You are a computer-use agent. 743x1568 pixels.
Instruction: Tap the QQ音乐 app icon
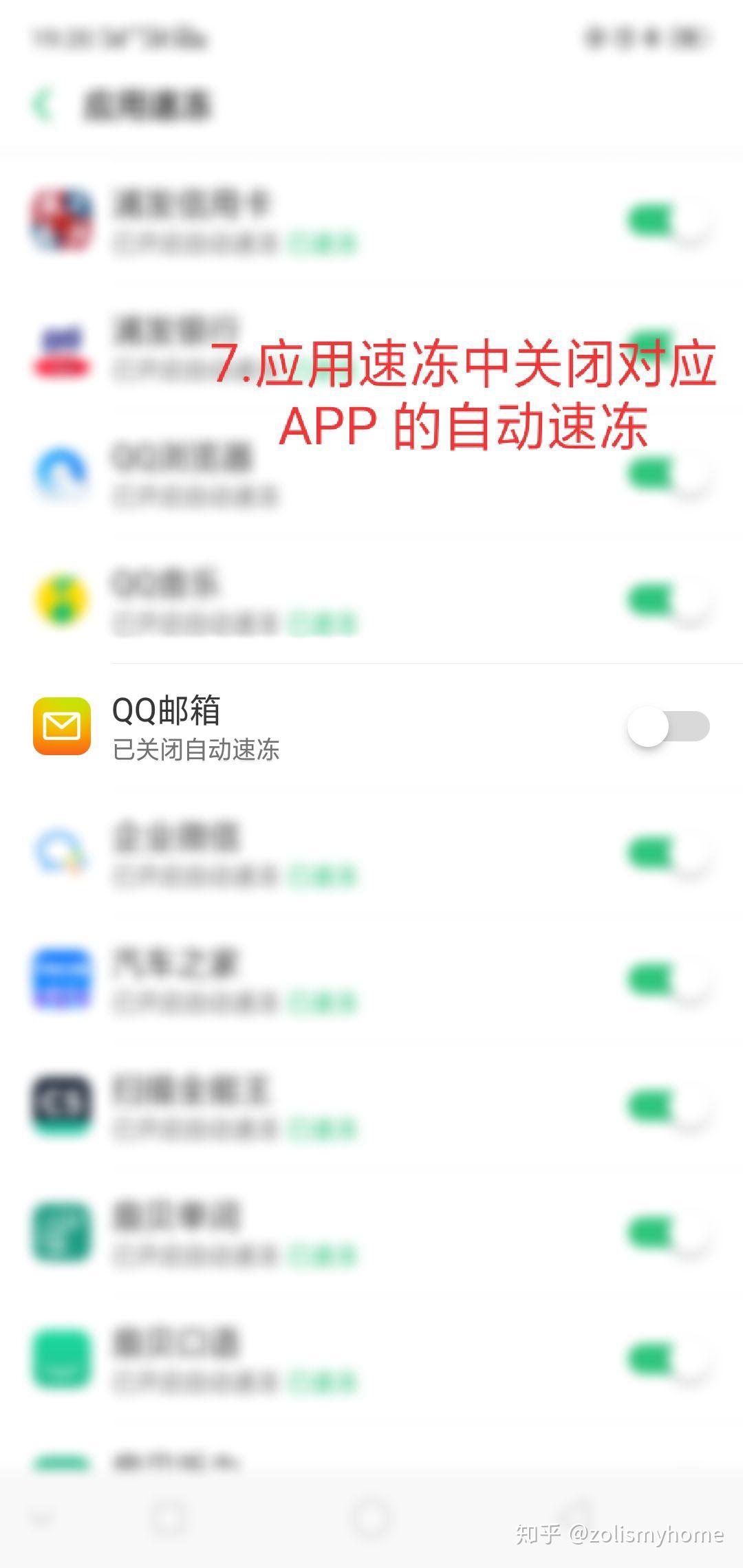coord(58,598)
